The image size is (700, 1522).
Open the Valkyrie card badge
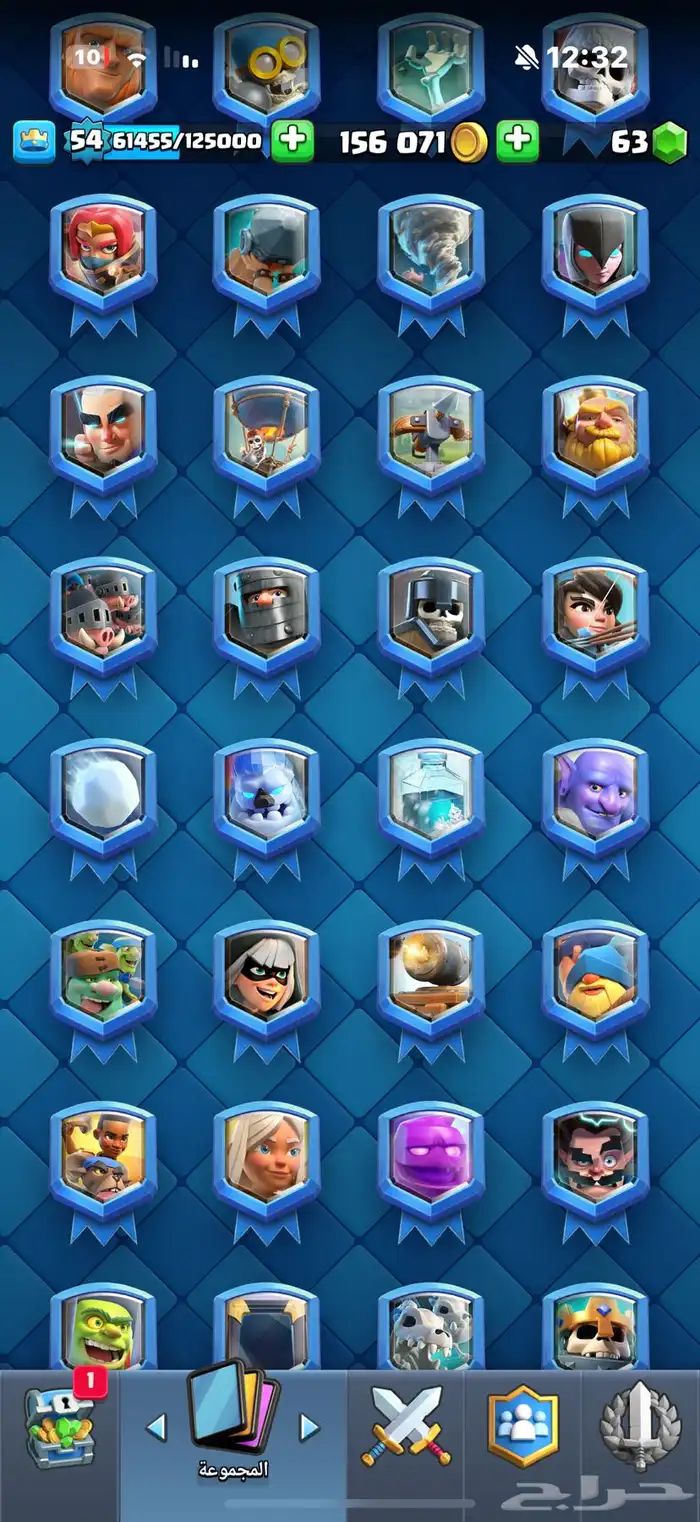coord(103,246)
